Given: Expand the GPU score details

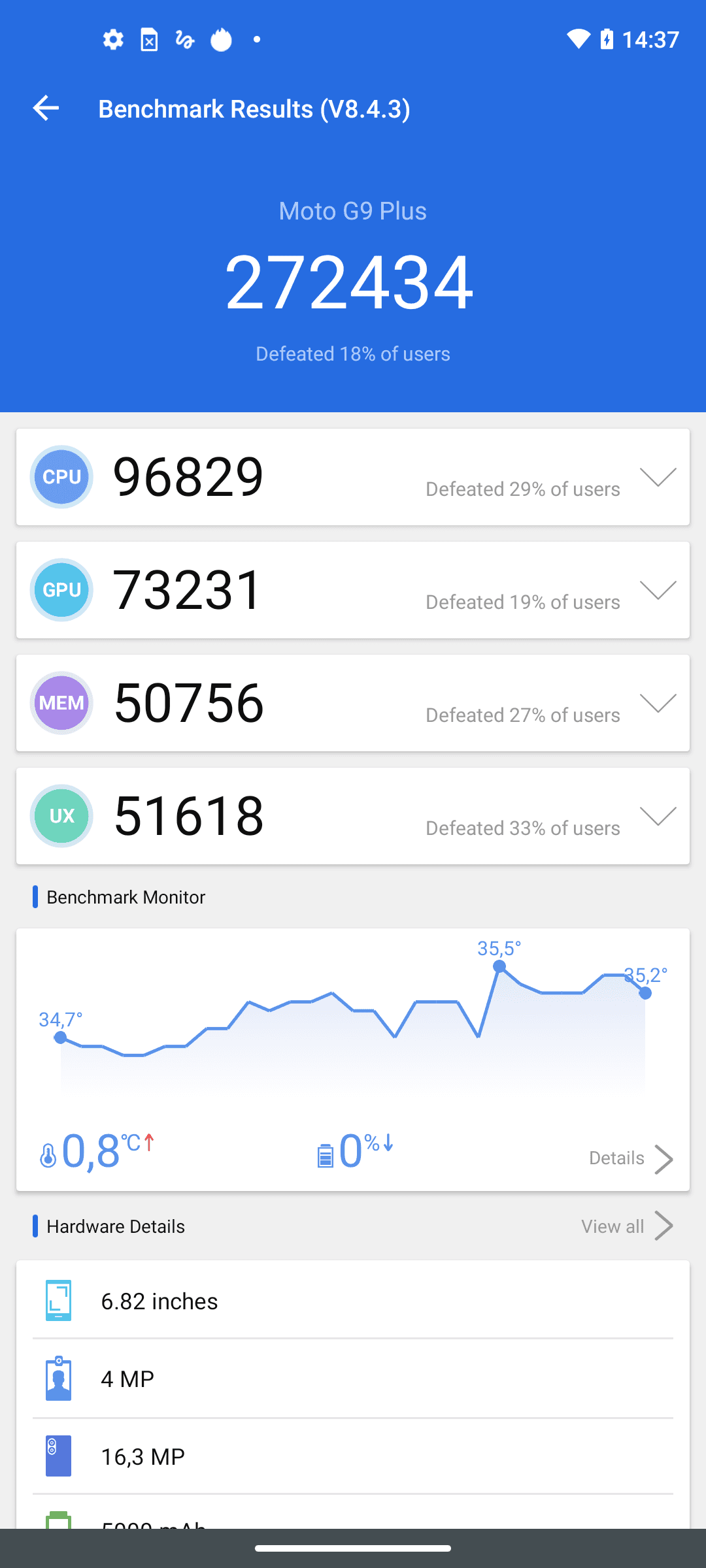Looking at the screenshot, I should tap(658, 590).
